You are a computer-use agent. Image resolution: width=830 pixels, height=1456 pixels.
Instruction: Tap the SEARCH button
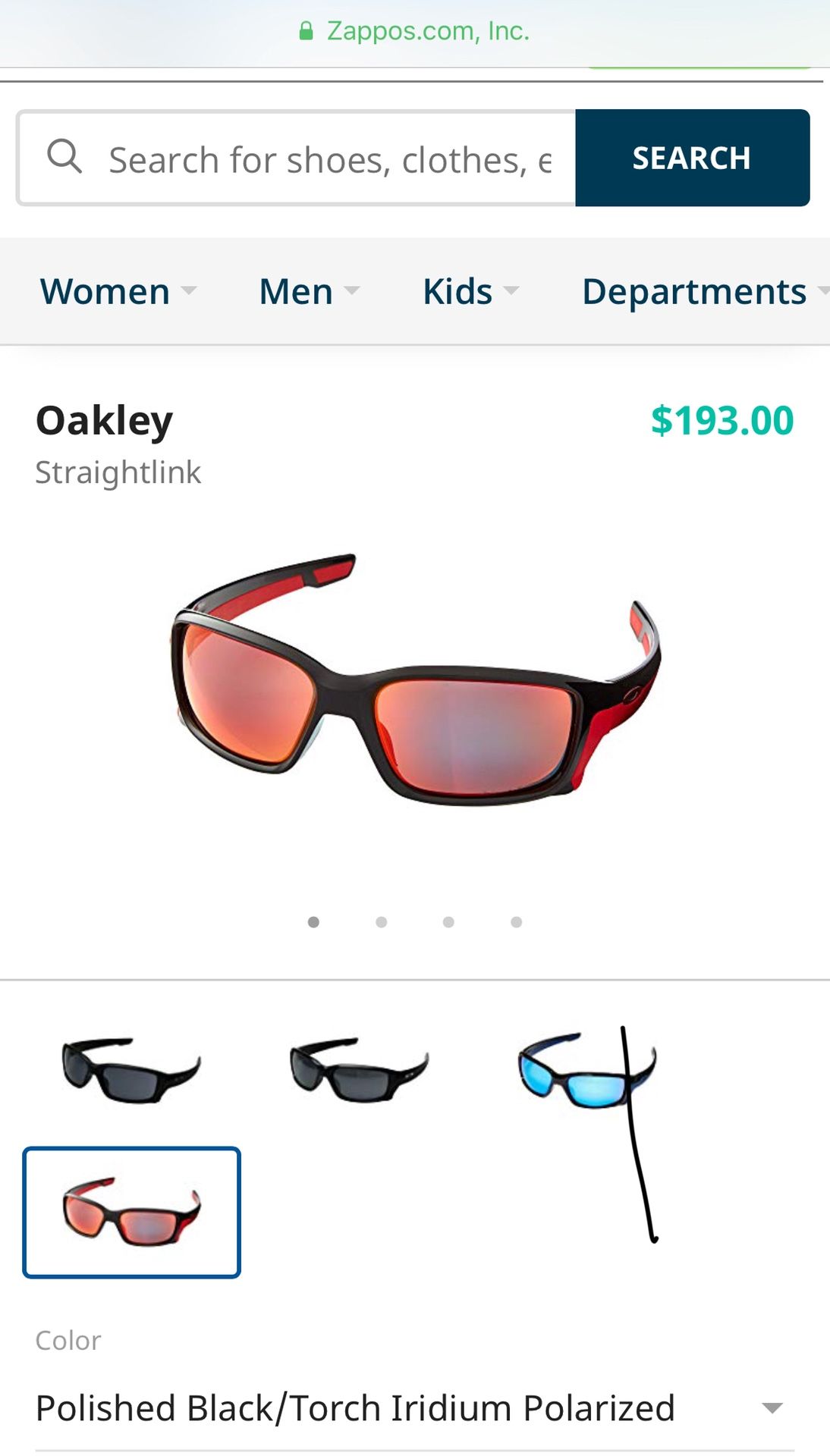[692, 158]
